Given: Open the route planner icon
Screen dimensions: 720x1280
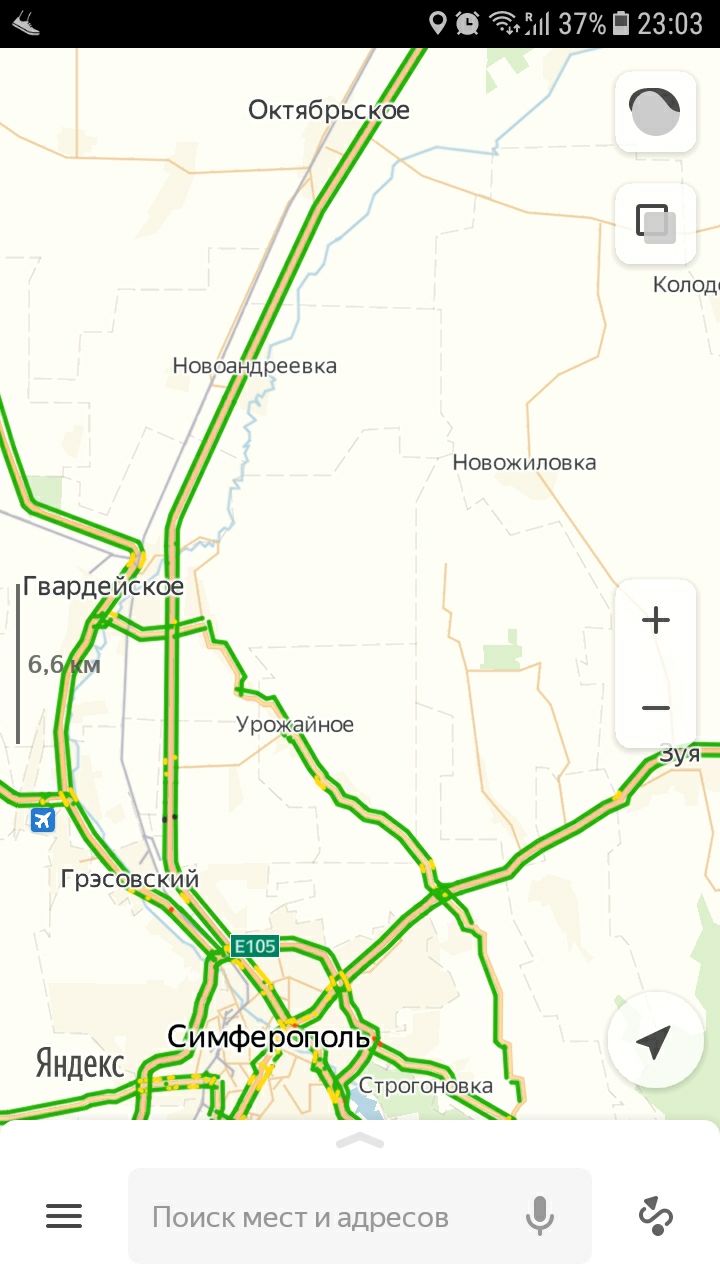Looking at the screenshot, I should 656,1216.
